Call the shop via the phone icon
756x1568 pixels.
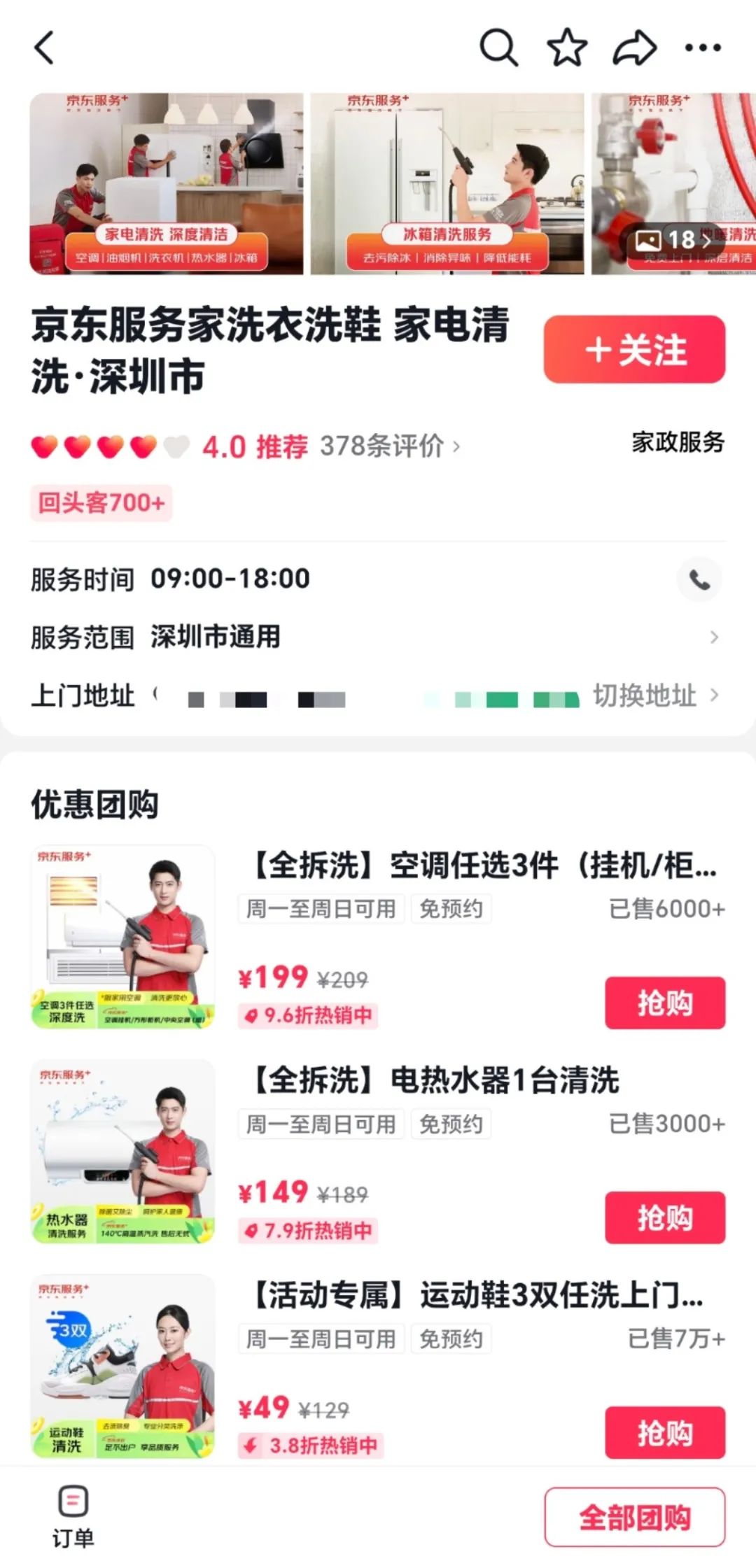coord(699,579)
